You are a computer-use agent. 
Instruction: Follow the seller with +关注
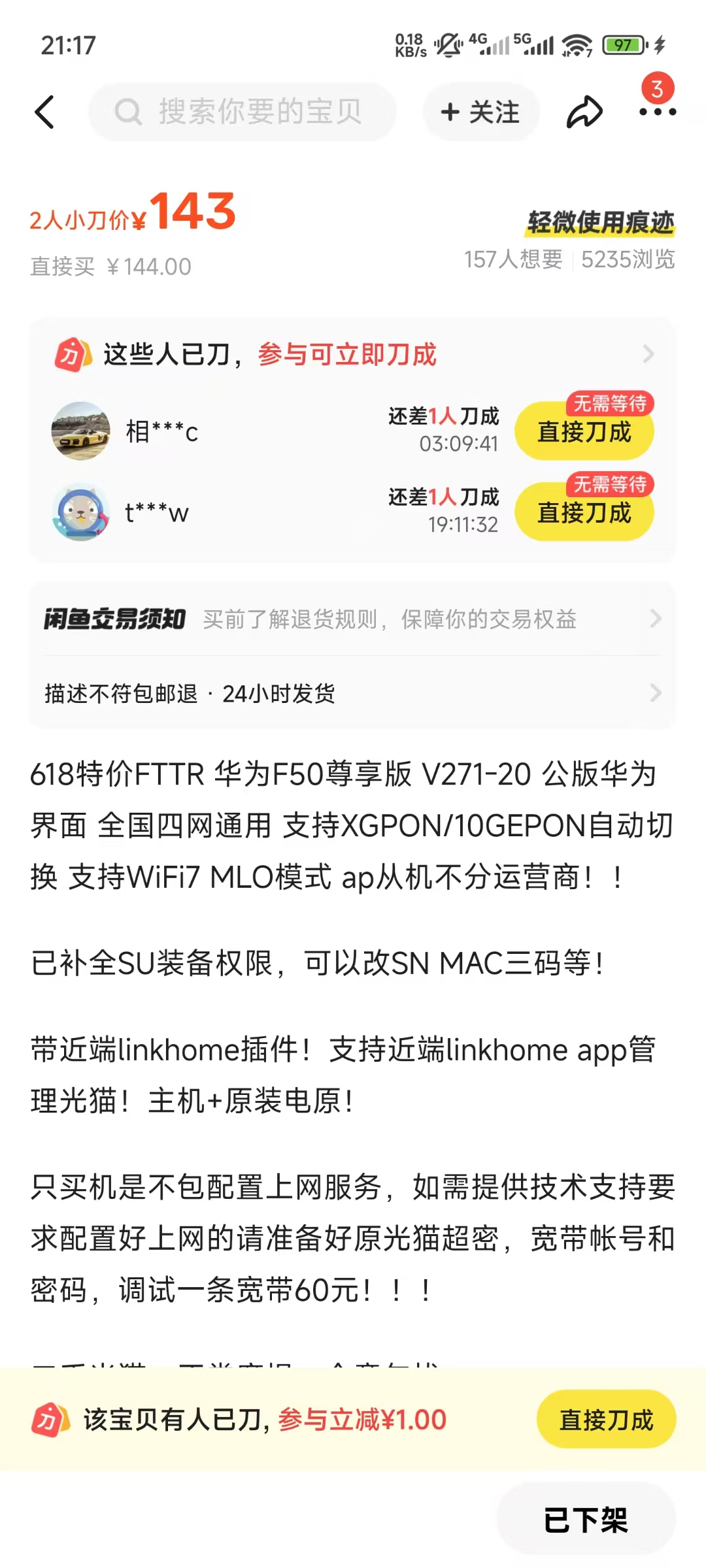coord(481,112)
